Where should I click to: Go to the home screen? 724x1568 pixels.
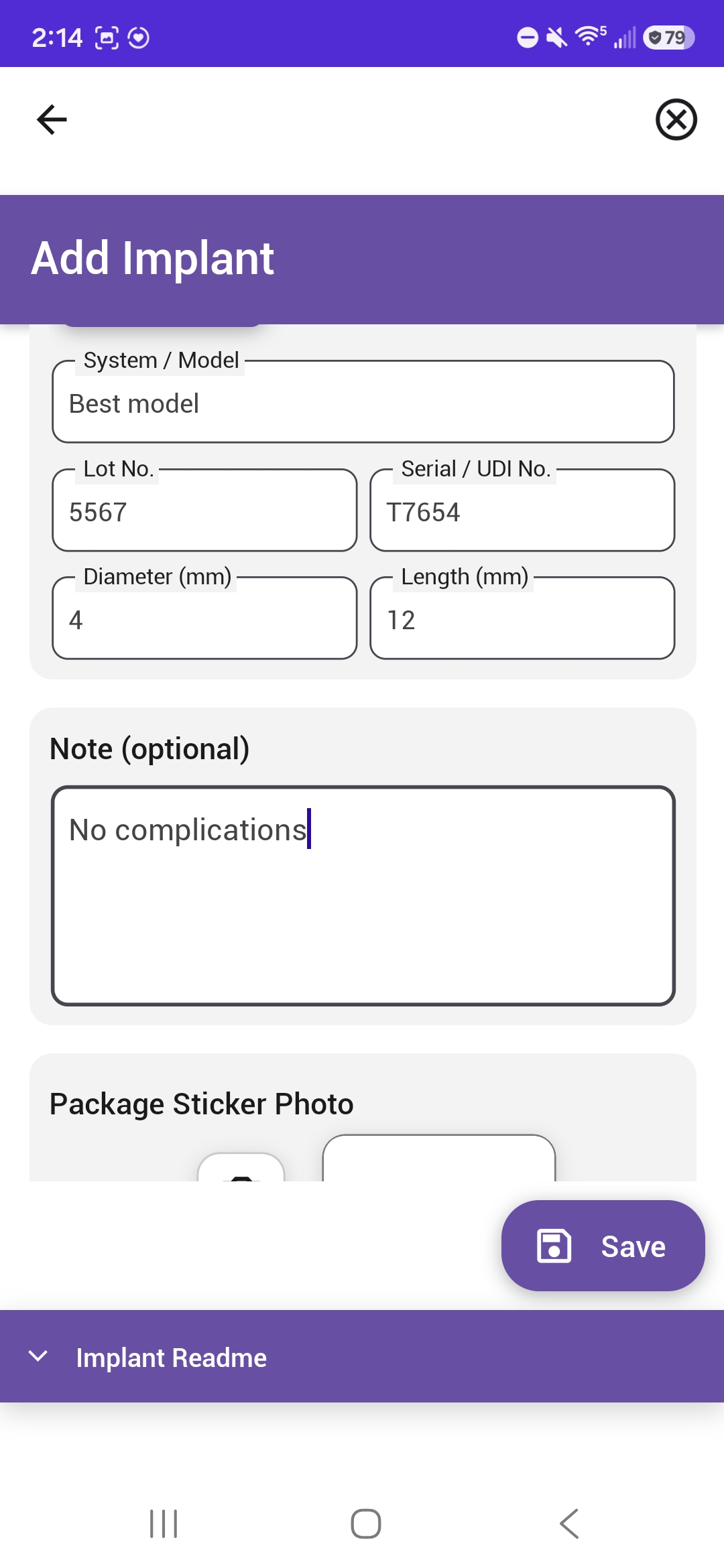(366, 1524)
